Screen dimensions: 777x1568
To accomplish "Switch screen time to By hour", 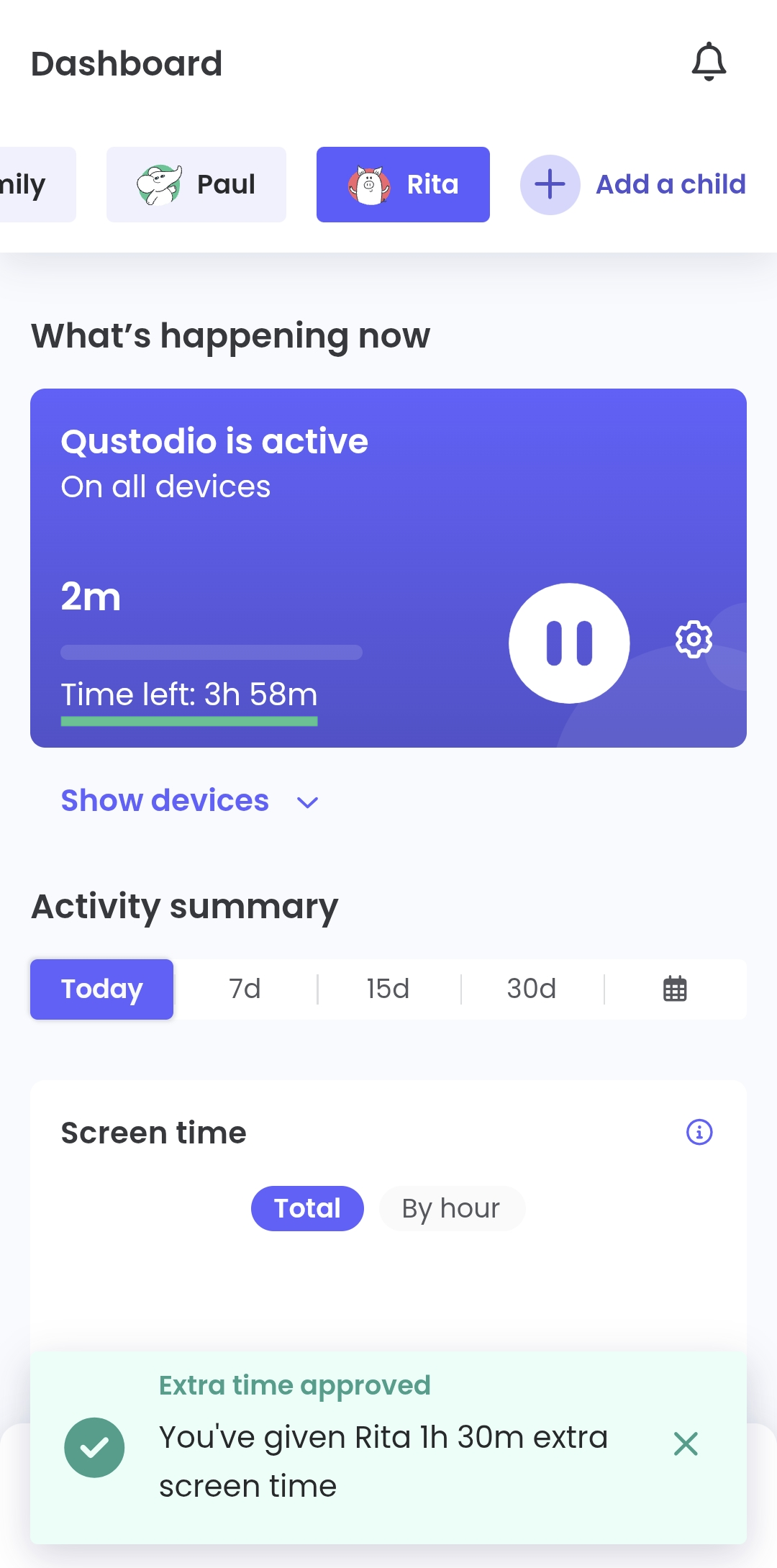I will pyautogui.click(x=451, y=1208).
